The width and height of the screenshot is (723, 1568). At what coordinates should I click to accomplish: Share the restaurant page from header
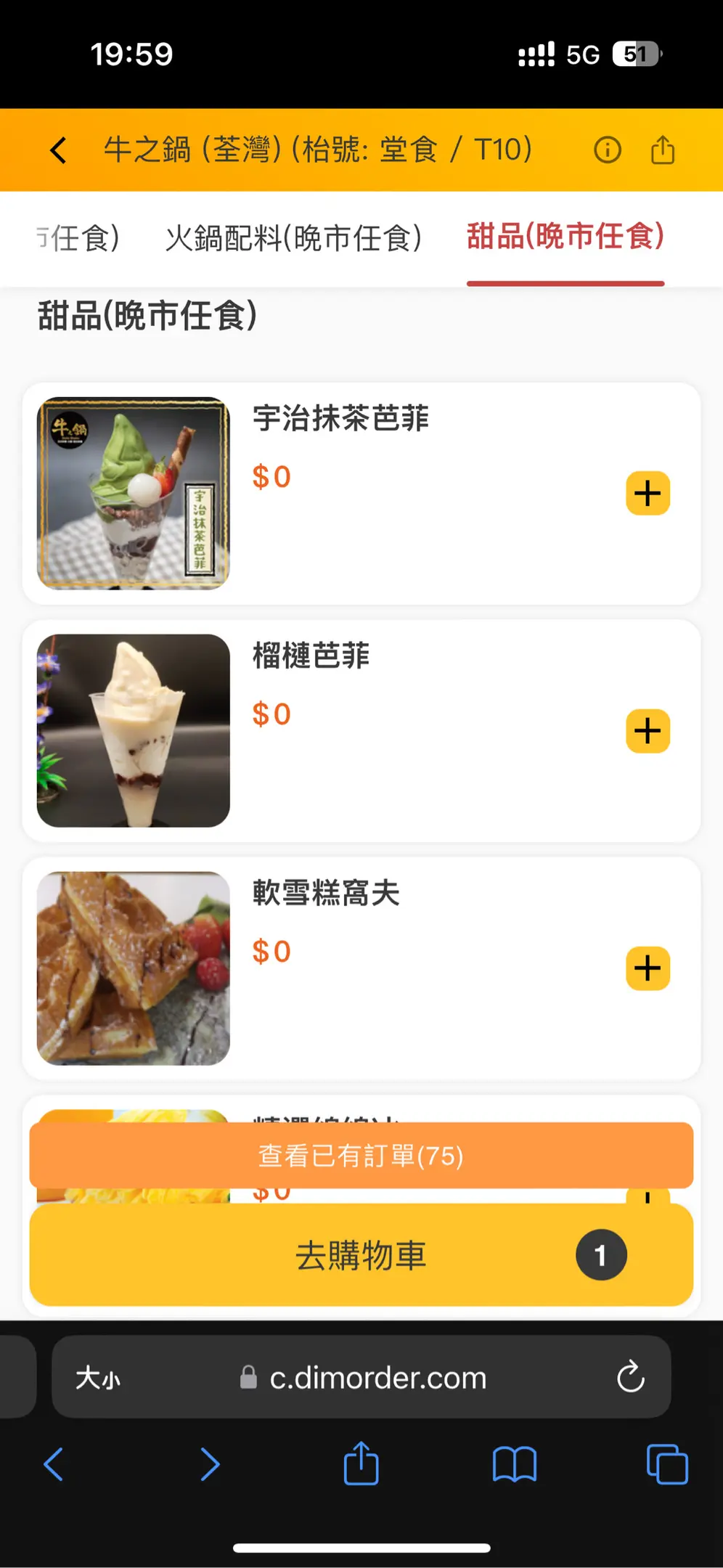point(662,150)
